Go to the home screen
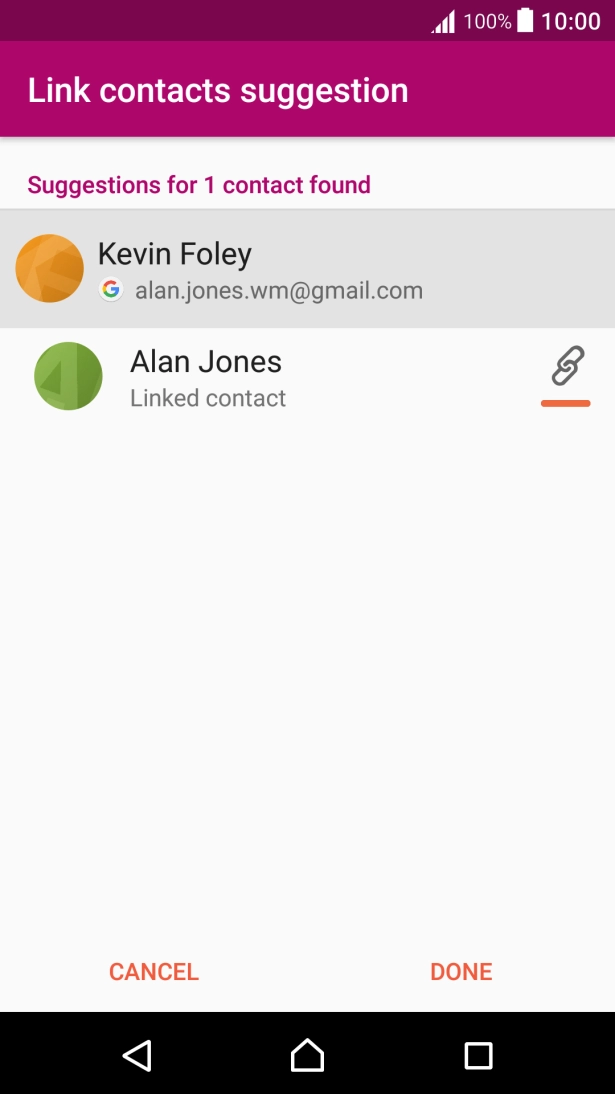The height and width of the screenshot is (1094, 615). pos(307,1055)
